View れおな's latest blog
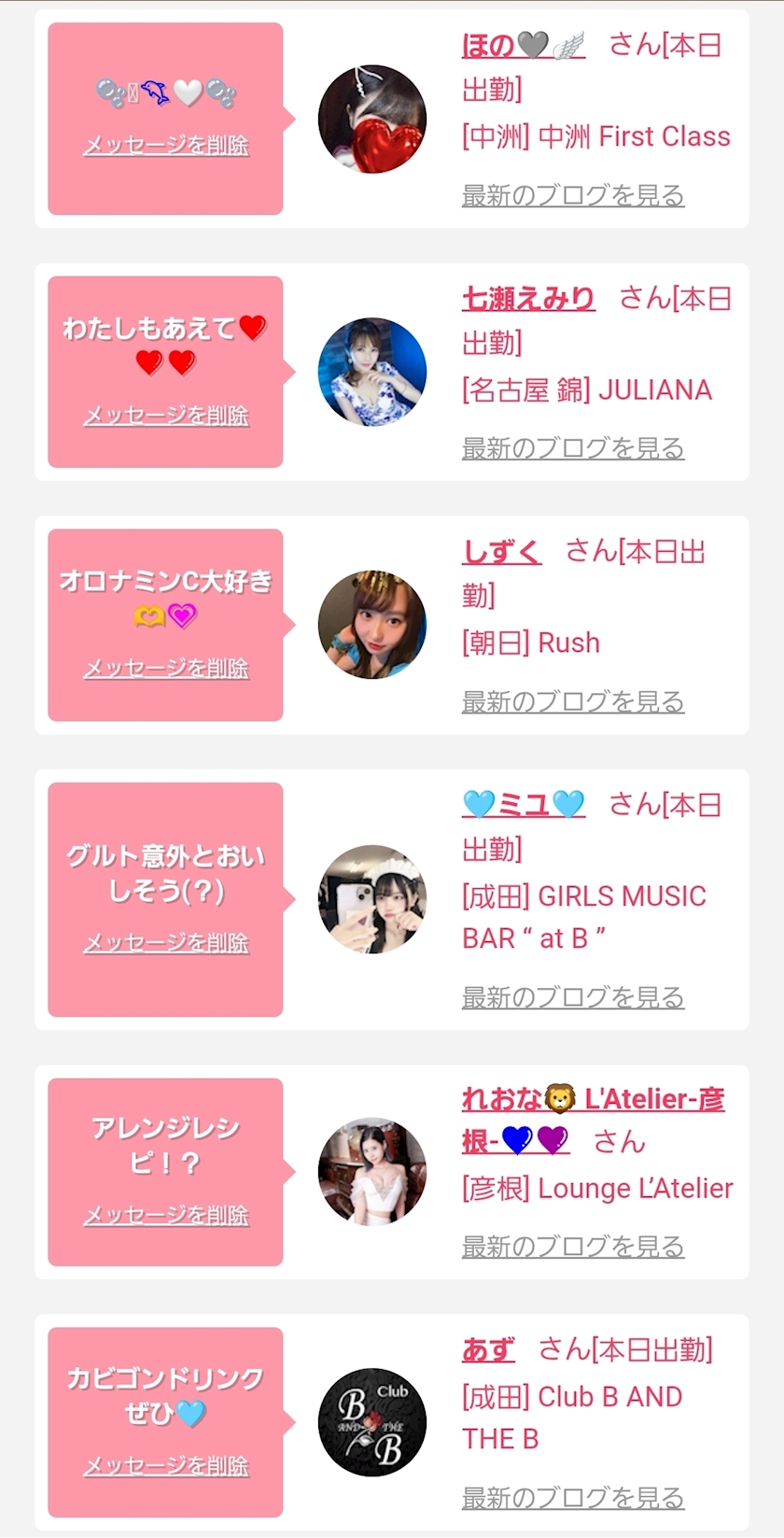 [x=573, y=1247]
